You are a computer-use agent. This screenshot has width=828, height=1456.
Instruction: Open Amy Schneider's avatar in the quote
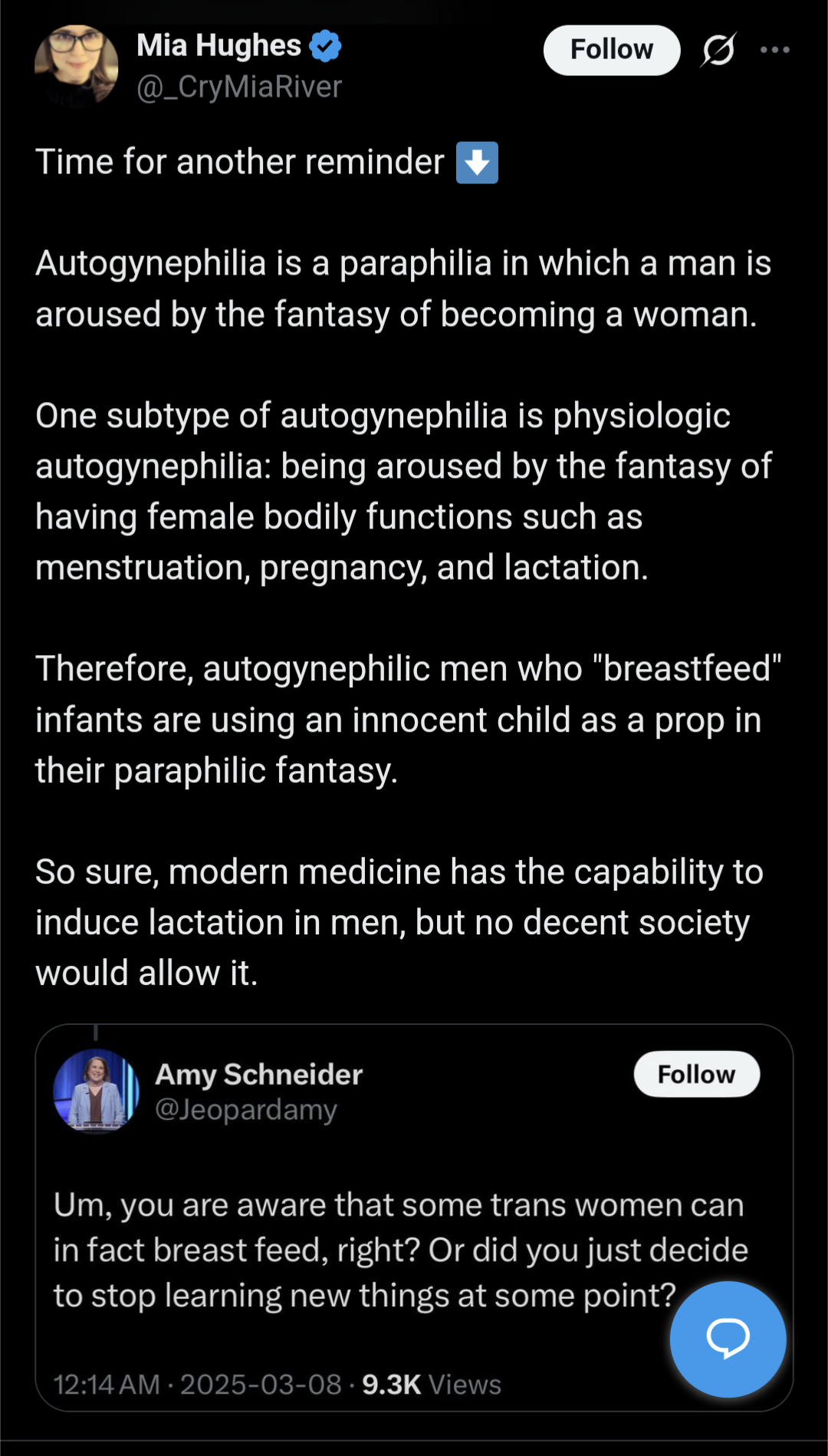point(96,1091)
